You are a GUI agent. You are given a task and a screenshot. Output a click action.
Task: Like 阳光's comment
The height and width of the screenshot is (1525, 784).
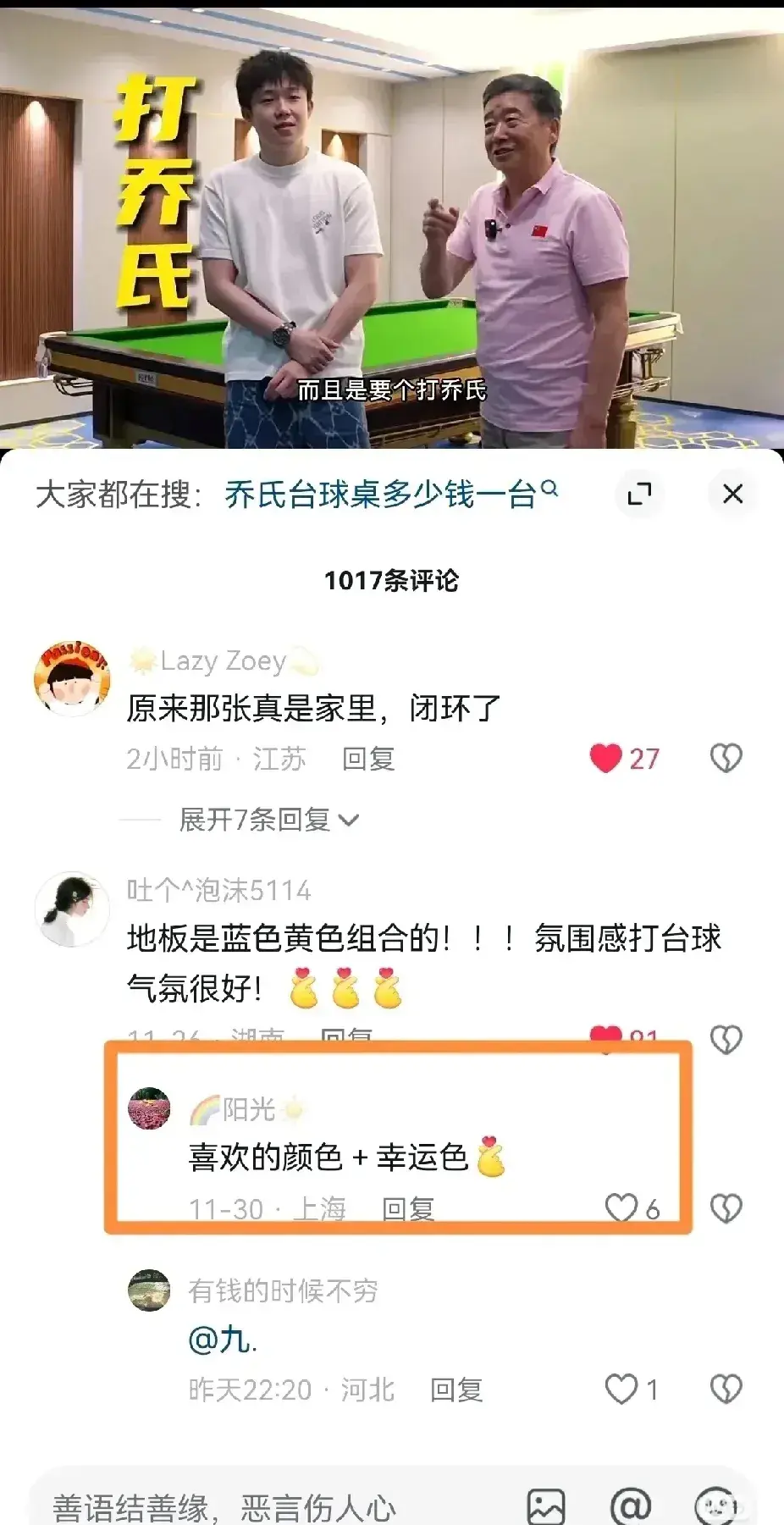tap(633, 1208)
